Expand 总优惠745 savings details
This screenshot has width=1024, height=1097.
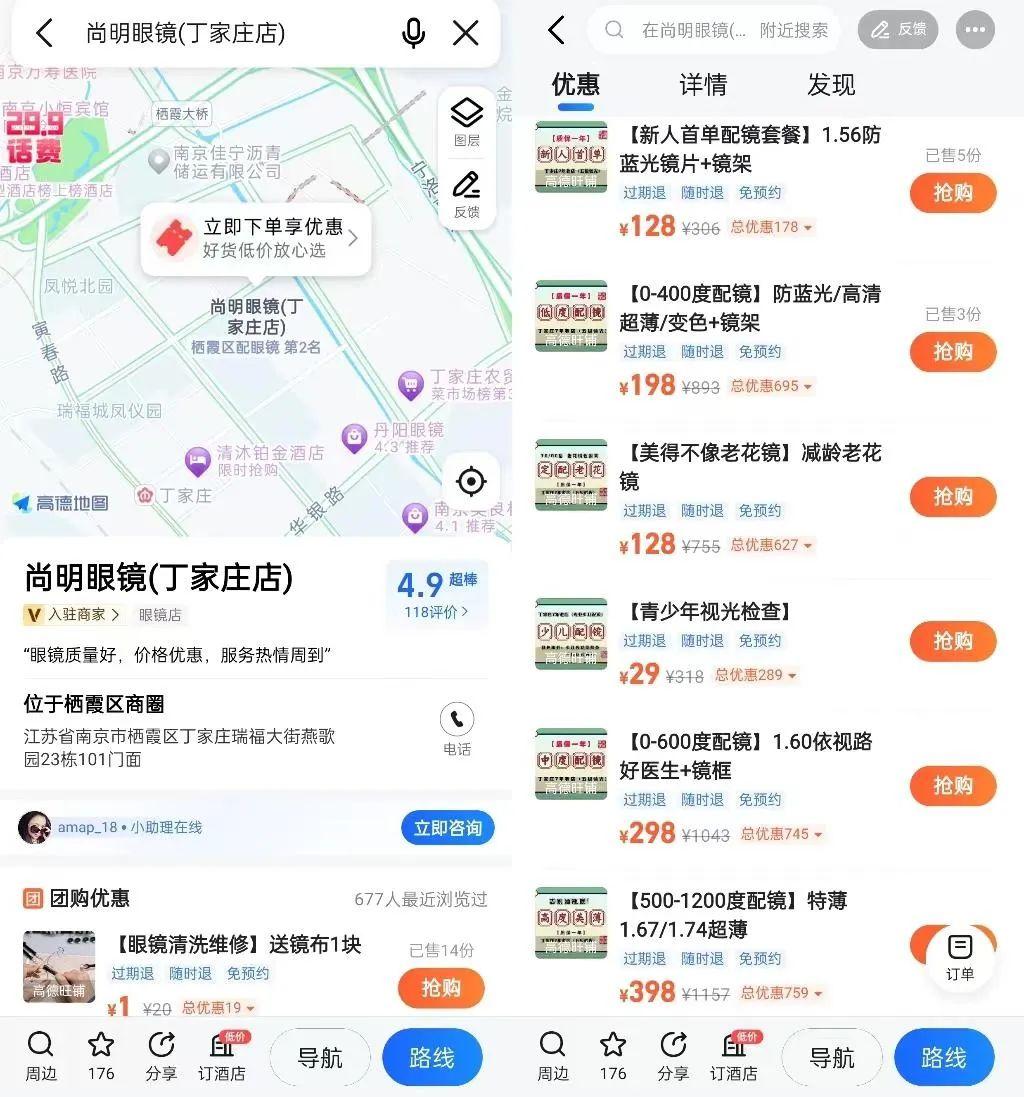(x=782, y=834)
